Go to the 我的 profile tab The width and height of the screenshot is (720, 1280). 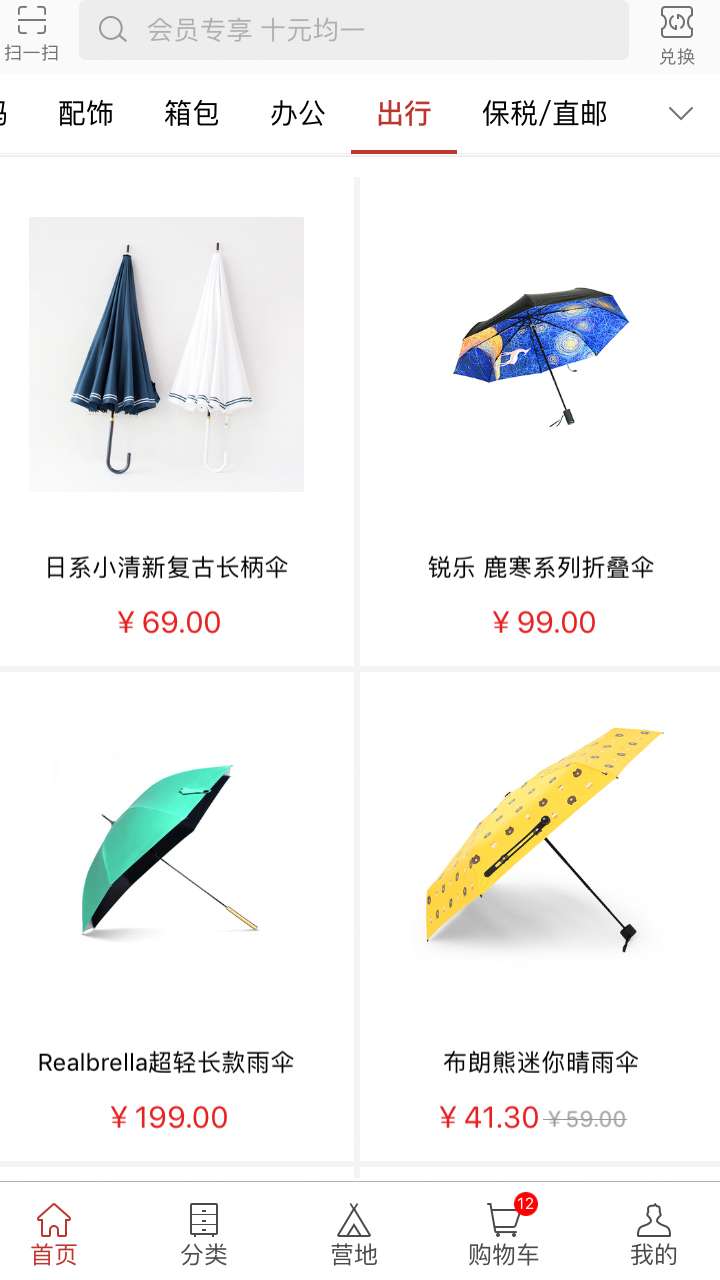pos(654,1234)
